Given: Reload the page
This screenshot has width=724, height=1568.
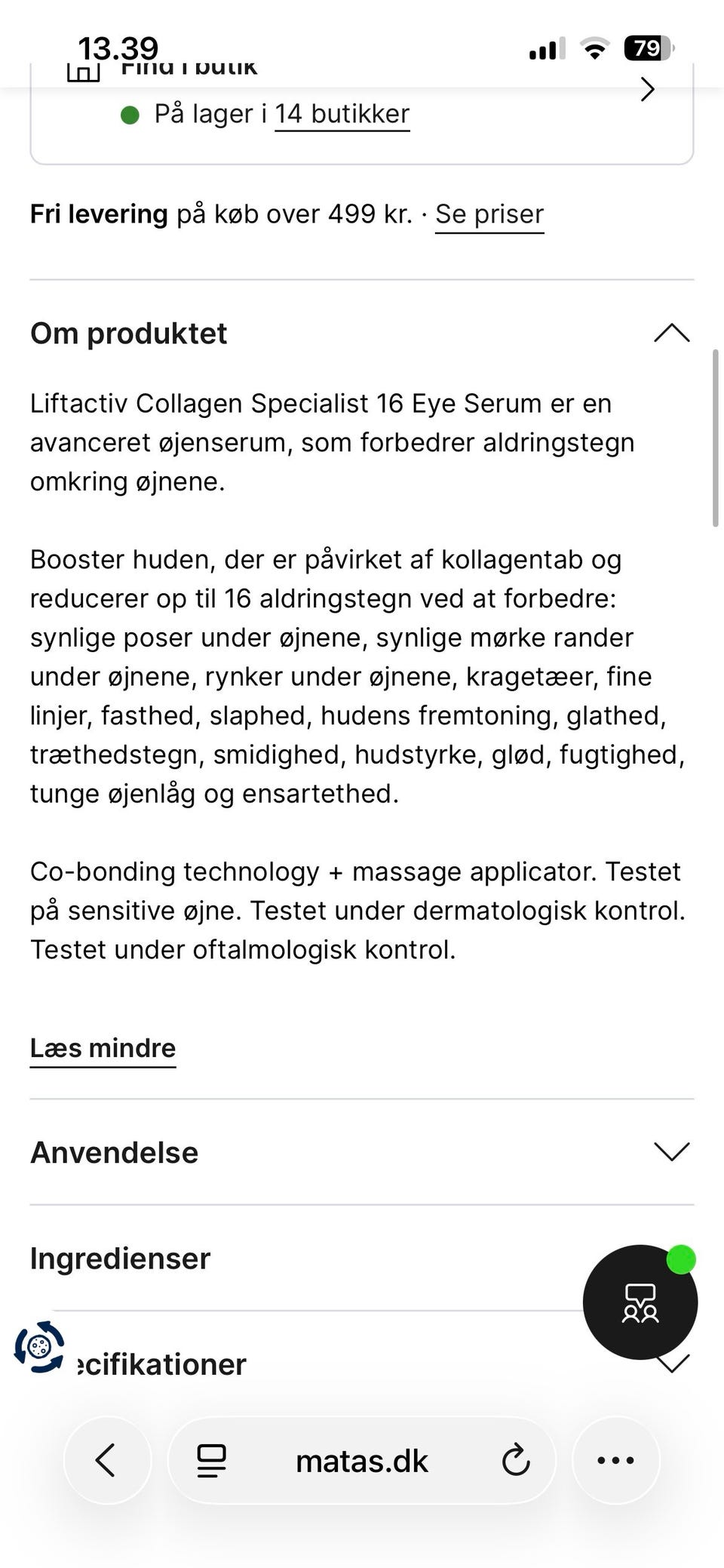Looking at the screenshot, I should tap(516, 1460).
